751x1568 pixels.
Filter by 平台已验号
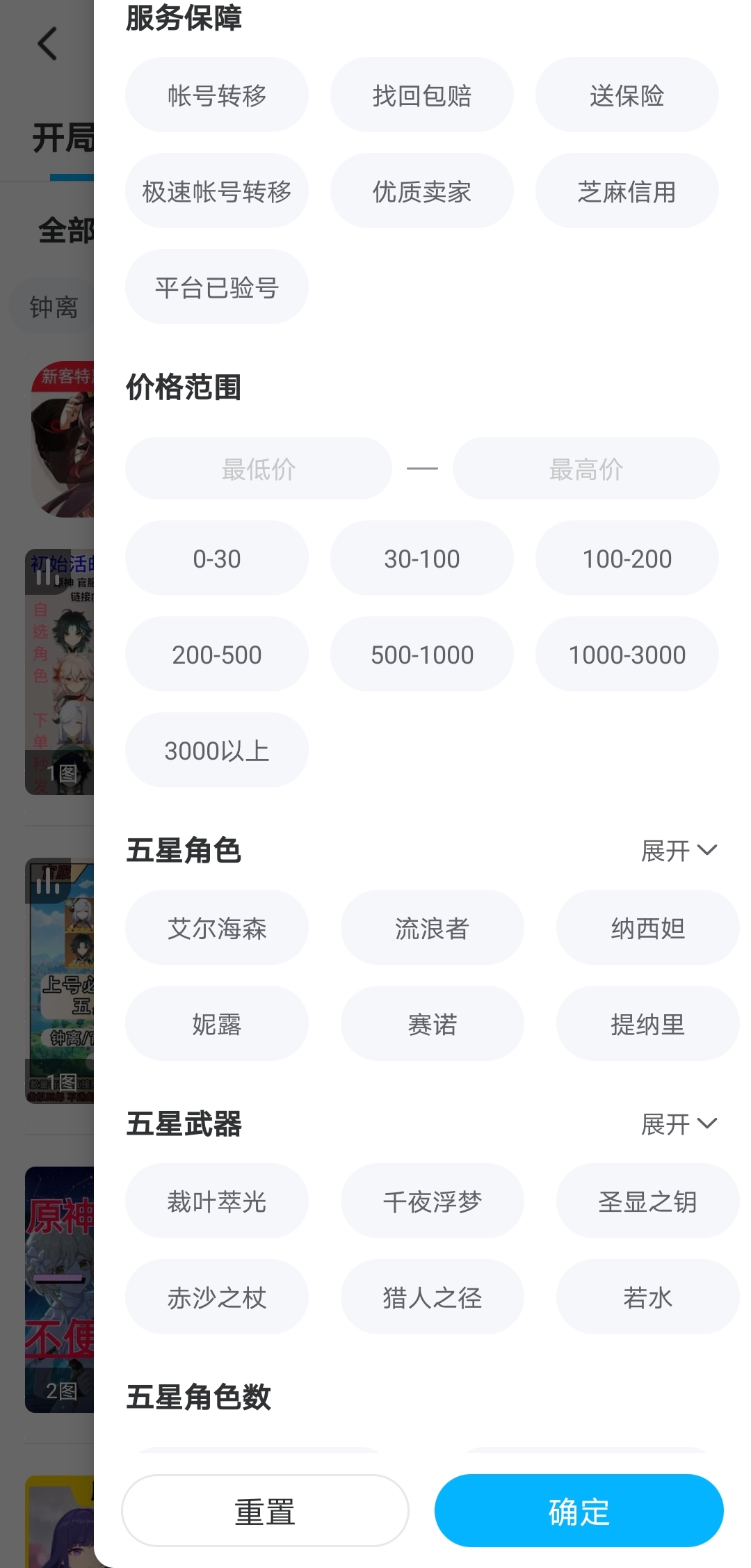click(216, 287)
